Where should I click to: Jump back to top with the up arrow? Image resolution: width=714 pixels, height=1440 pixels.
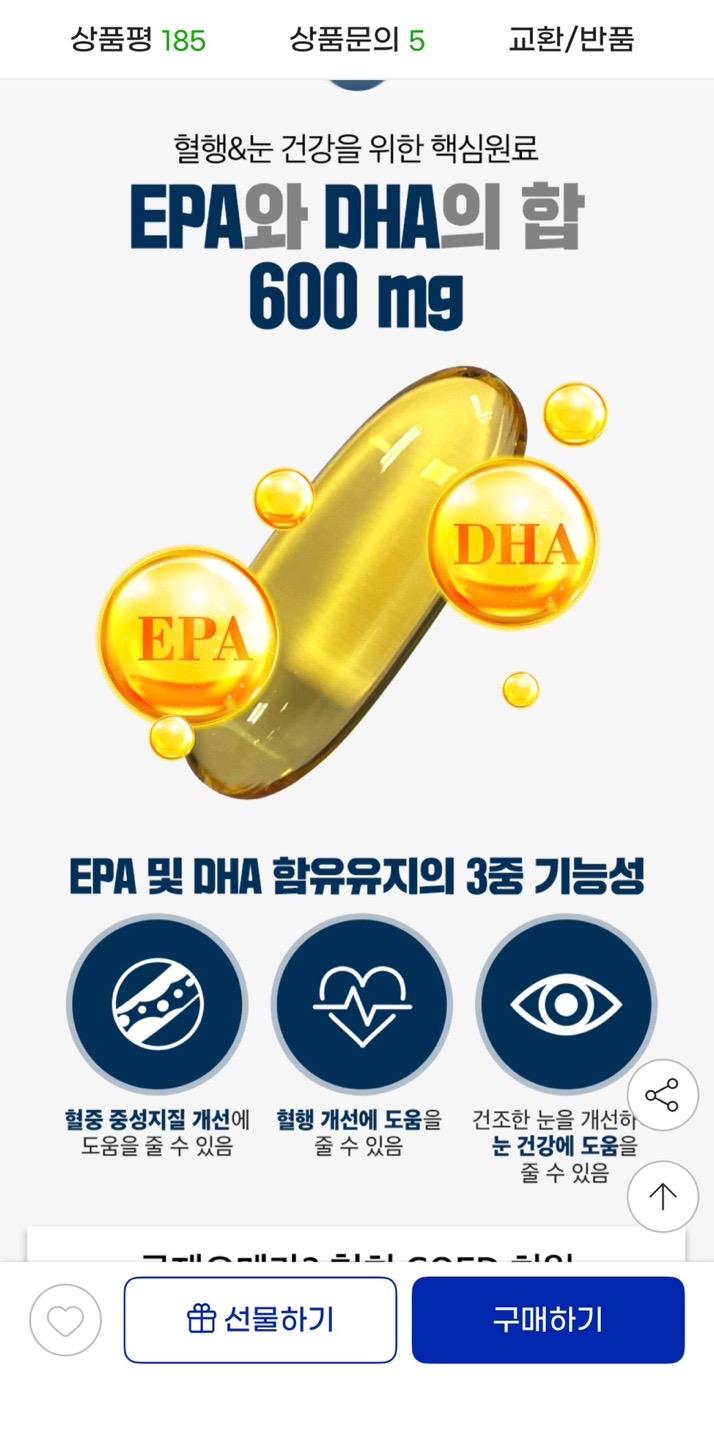click(662, 1196)
